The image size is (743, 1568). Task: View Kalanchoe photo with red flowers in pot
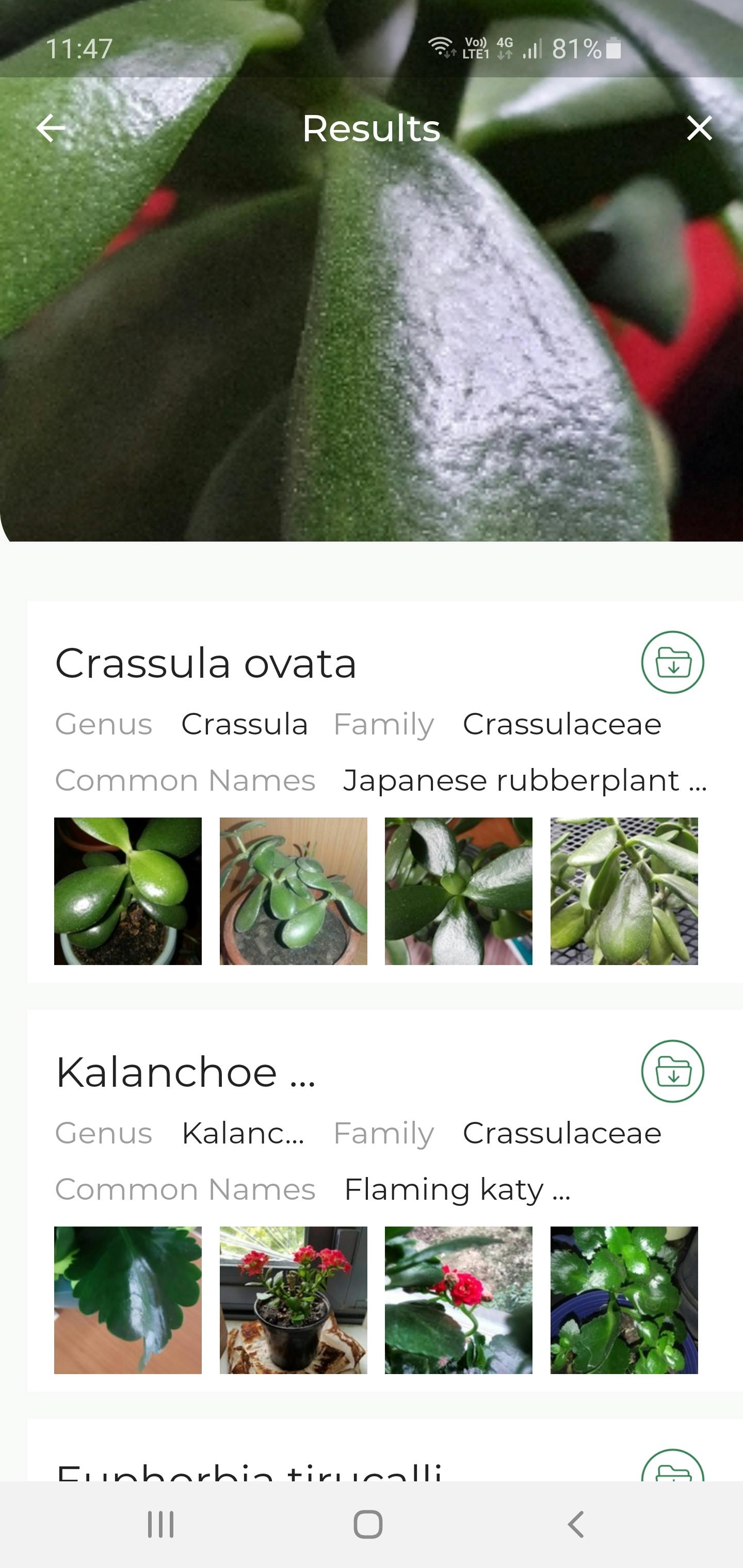(x=293, y=1300)
